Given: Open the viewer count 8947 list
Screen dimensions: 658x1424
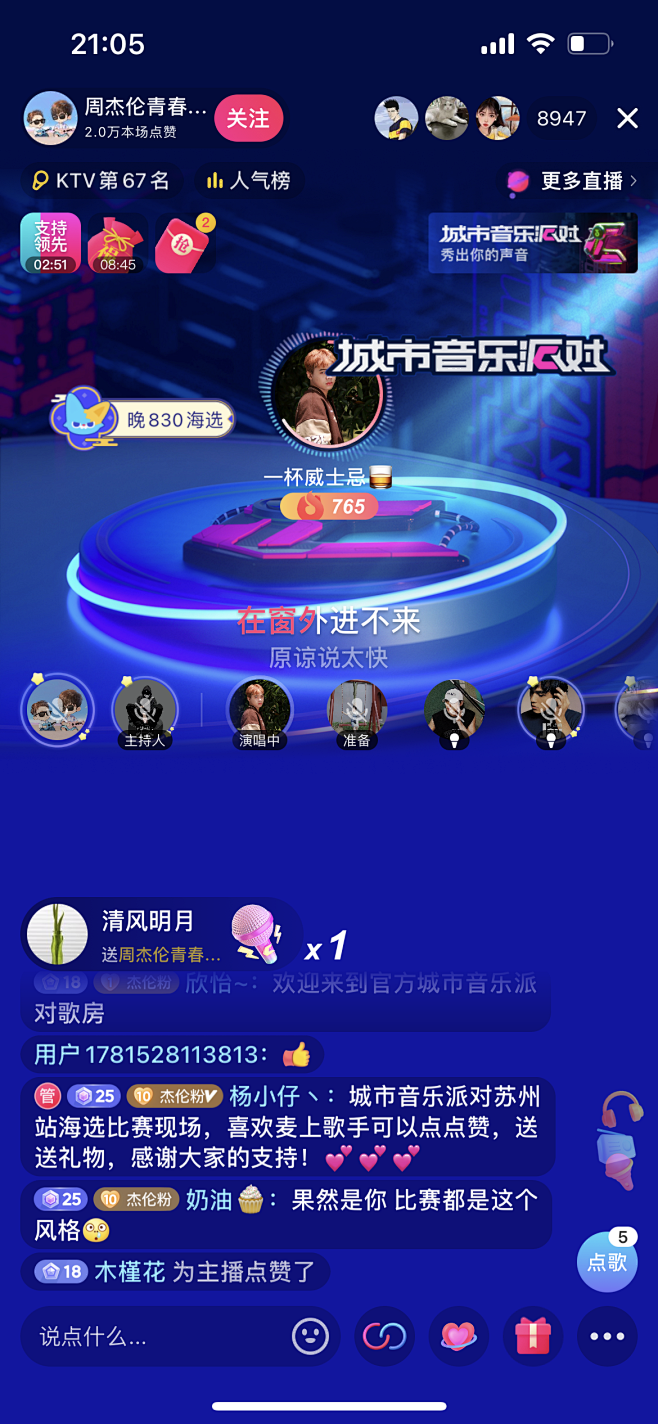Looking at the screenshot, I should [561, 119].
